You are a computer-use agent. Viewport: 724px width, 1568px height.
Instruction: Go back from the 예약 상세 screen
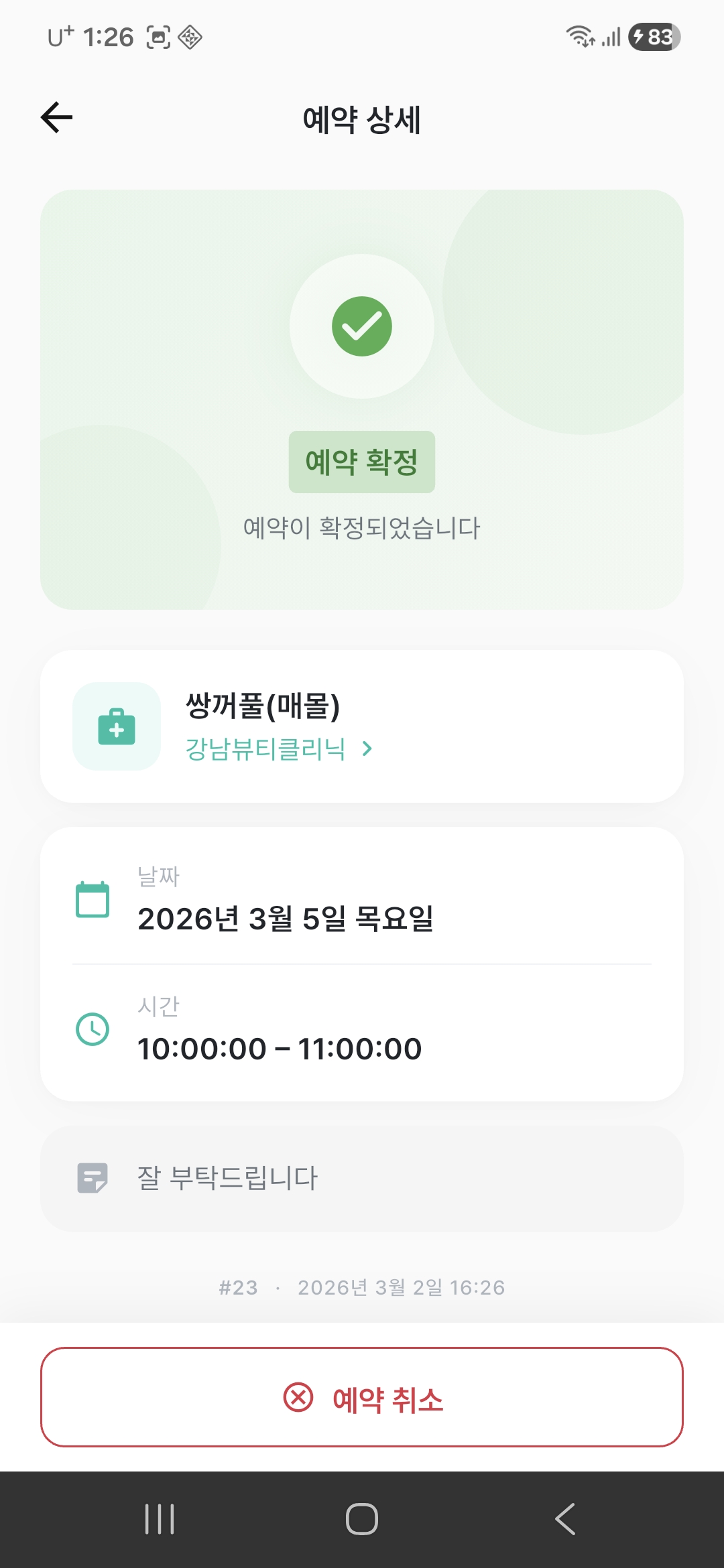pos(57,118)
